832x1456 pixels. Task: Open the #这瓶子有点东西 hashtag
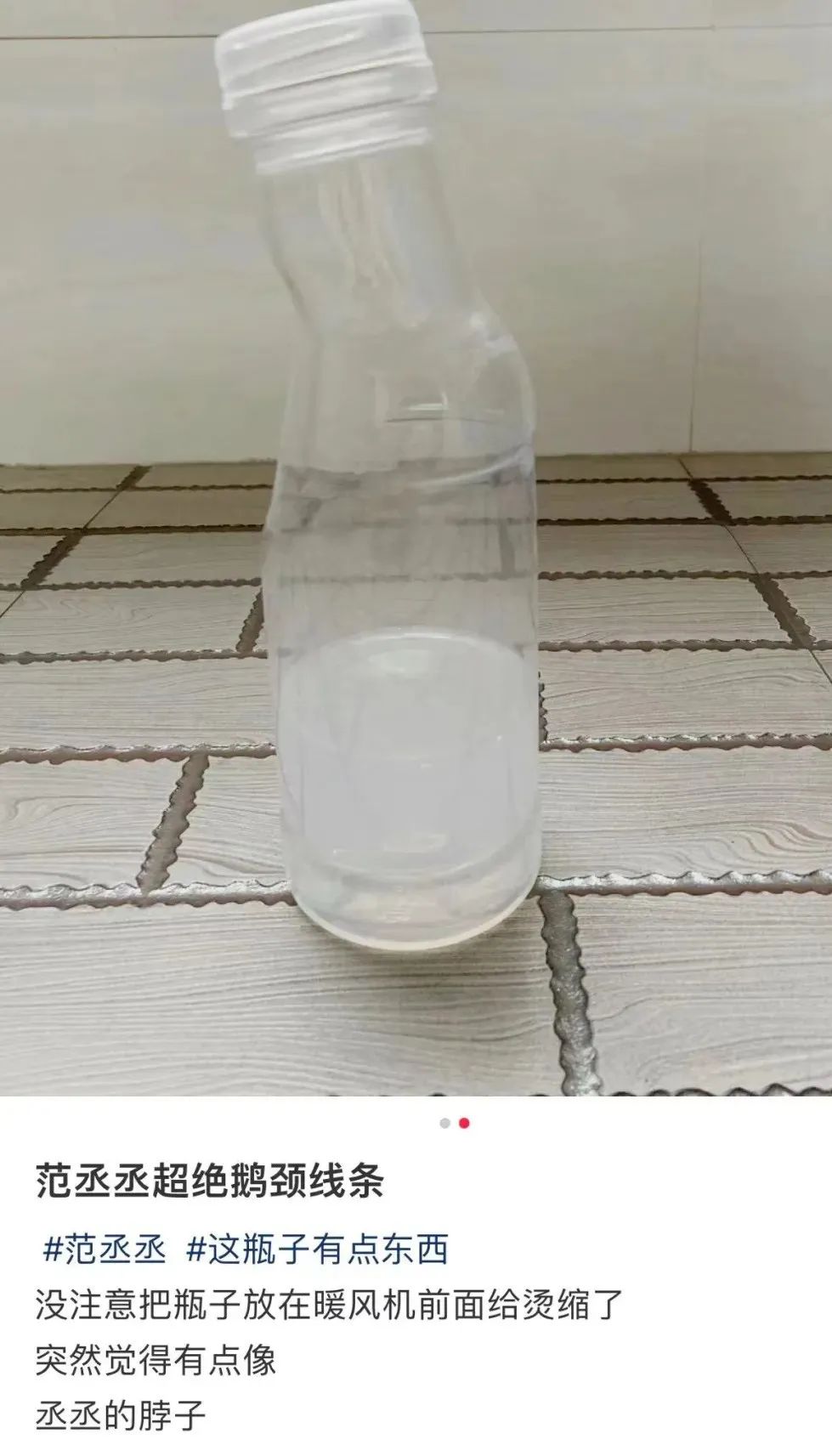point(317,1249)
